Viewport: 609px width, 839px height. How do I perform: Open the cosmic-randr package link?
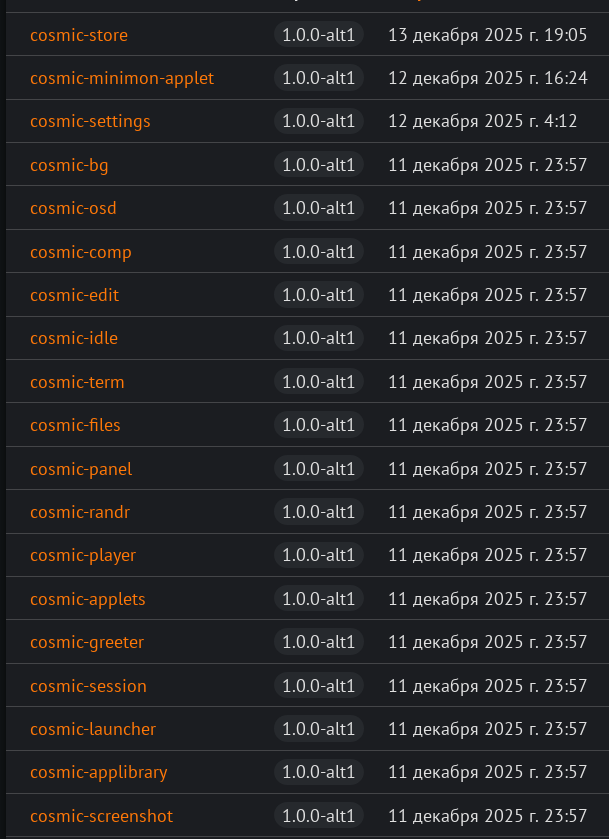coord(80,512)
